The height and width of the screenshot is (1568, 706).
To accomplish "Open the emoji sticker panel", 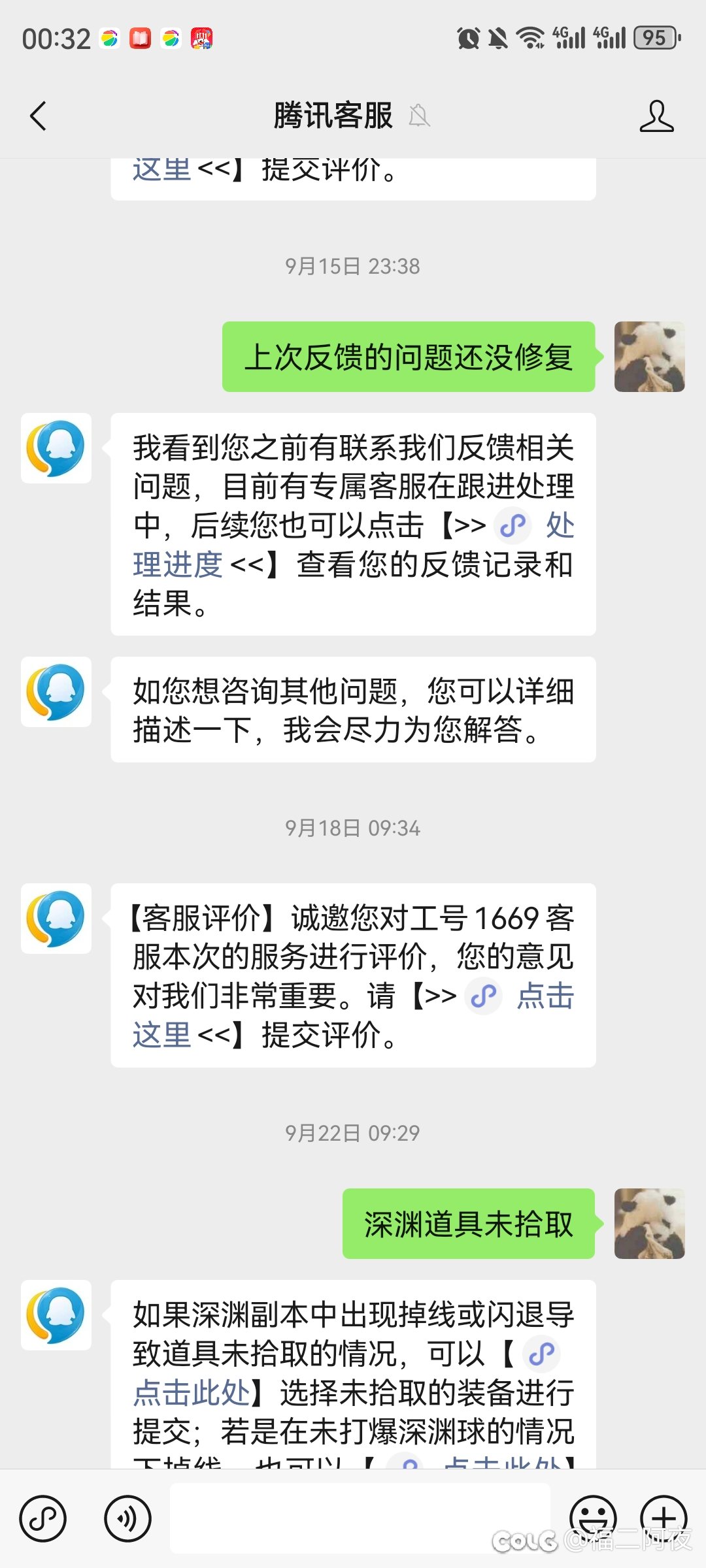I will pyautogui.click(x=593, y=1516).
